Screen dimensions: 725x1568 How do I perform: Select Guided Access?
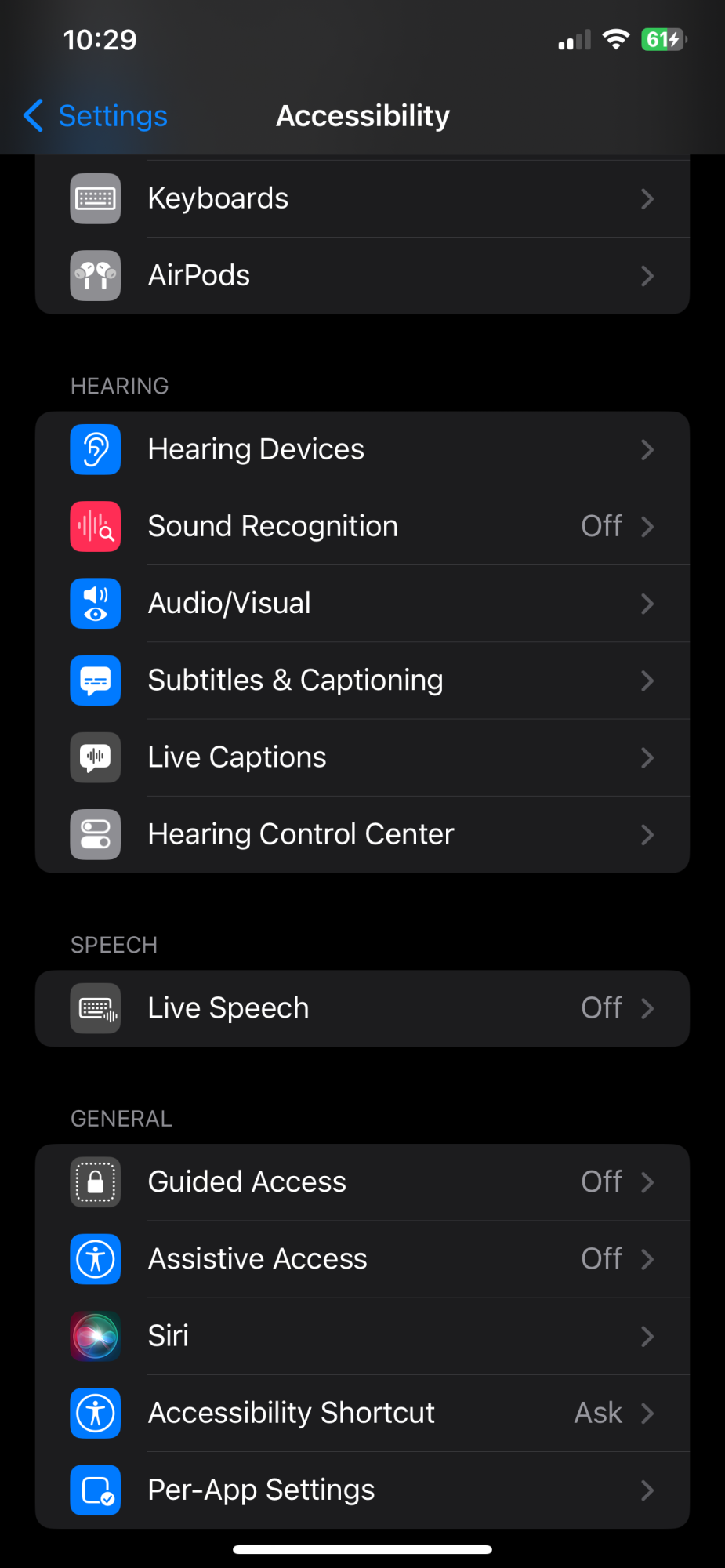tap(362, 1182)
